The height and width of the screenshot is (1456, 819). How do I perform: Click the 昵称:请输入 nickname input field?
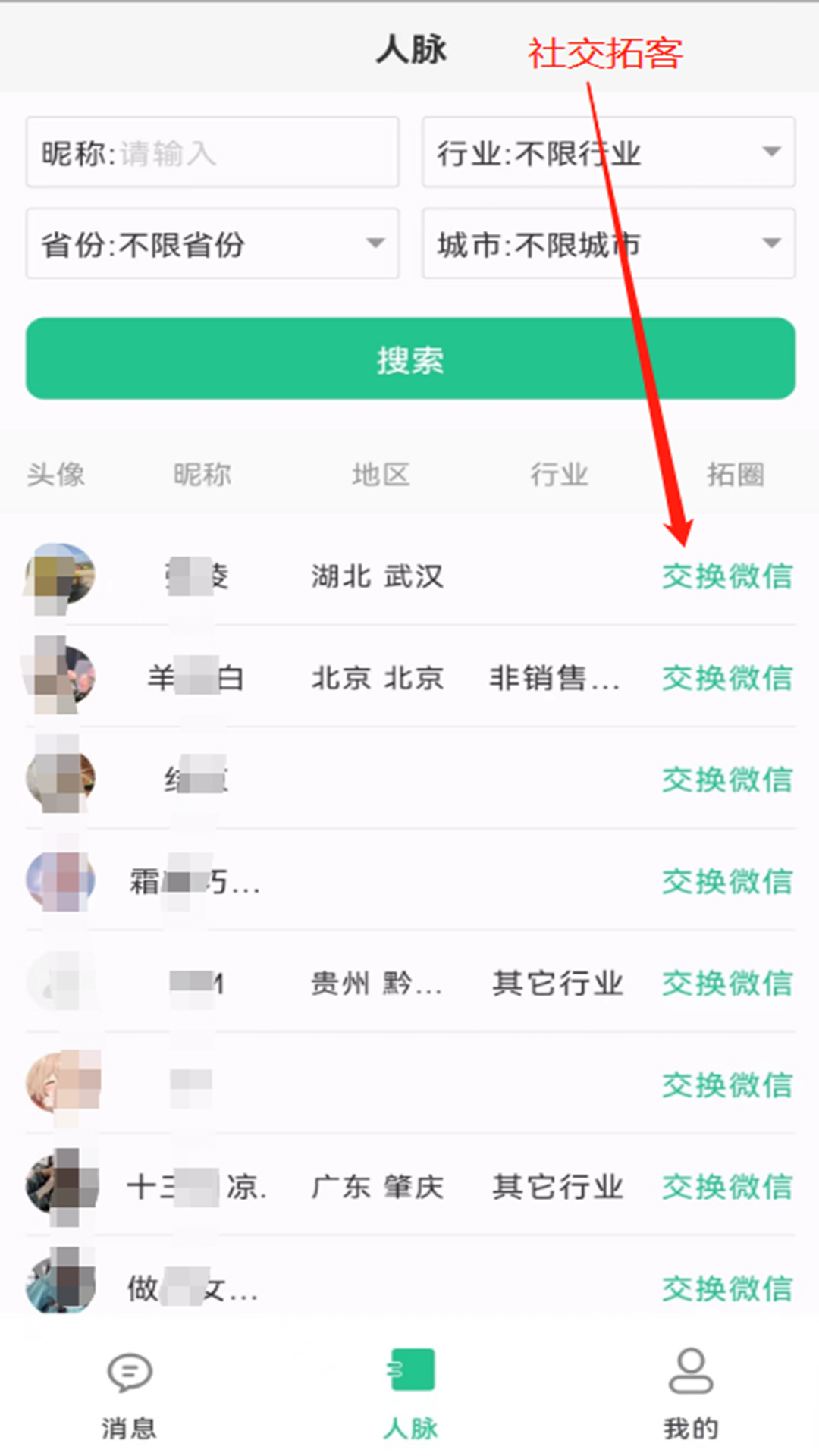212,152
